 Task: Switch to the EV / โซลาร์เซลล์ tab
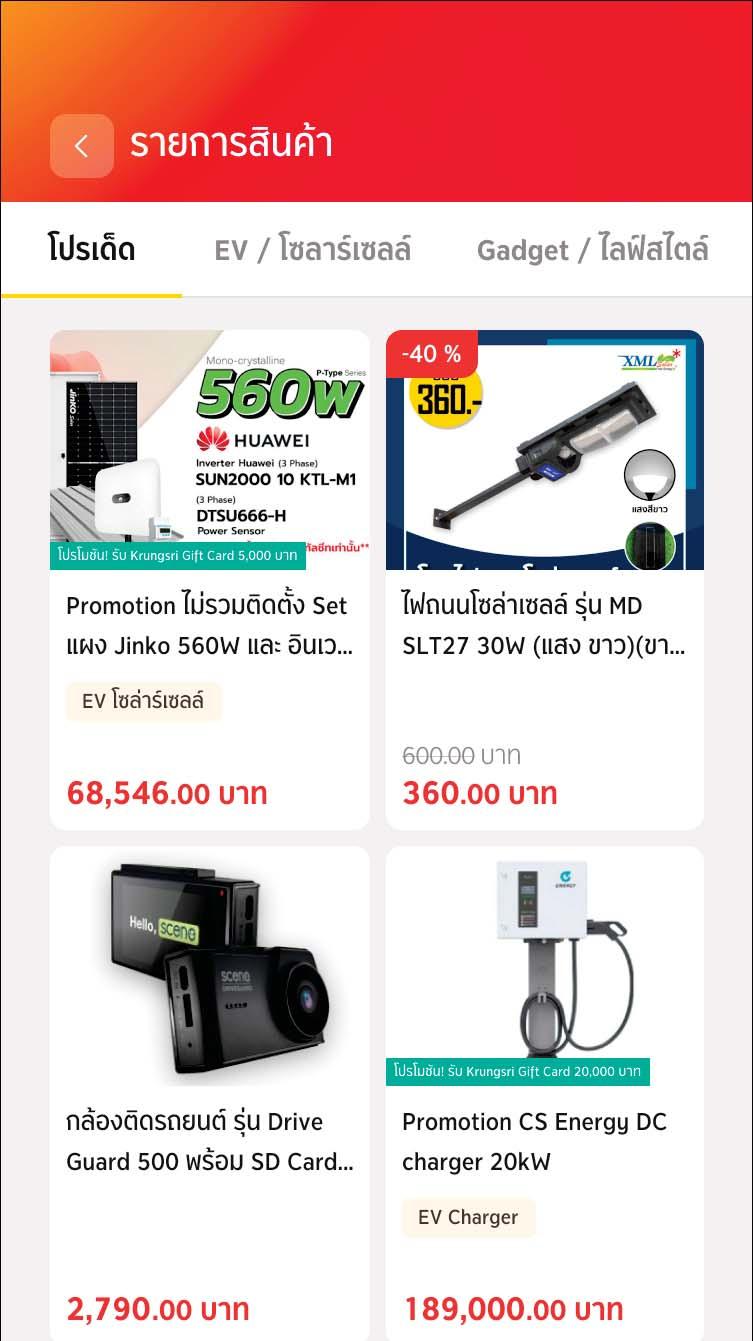312,249
